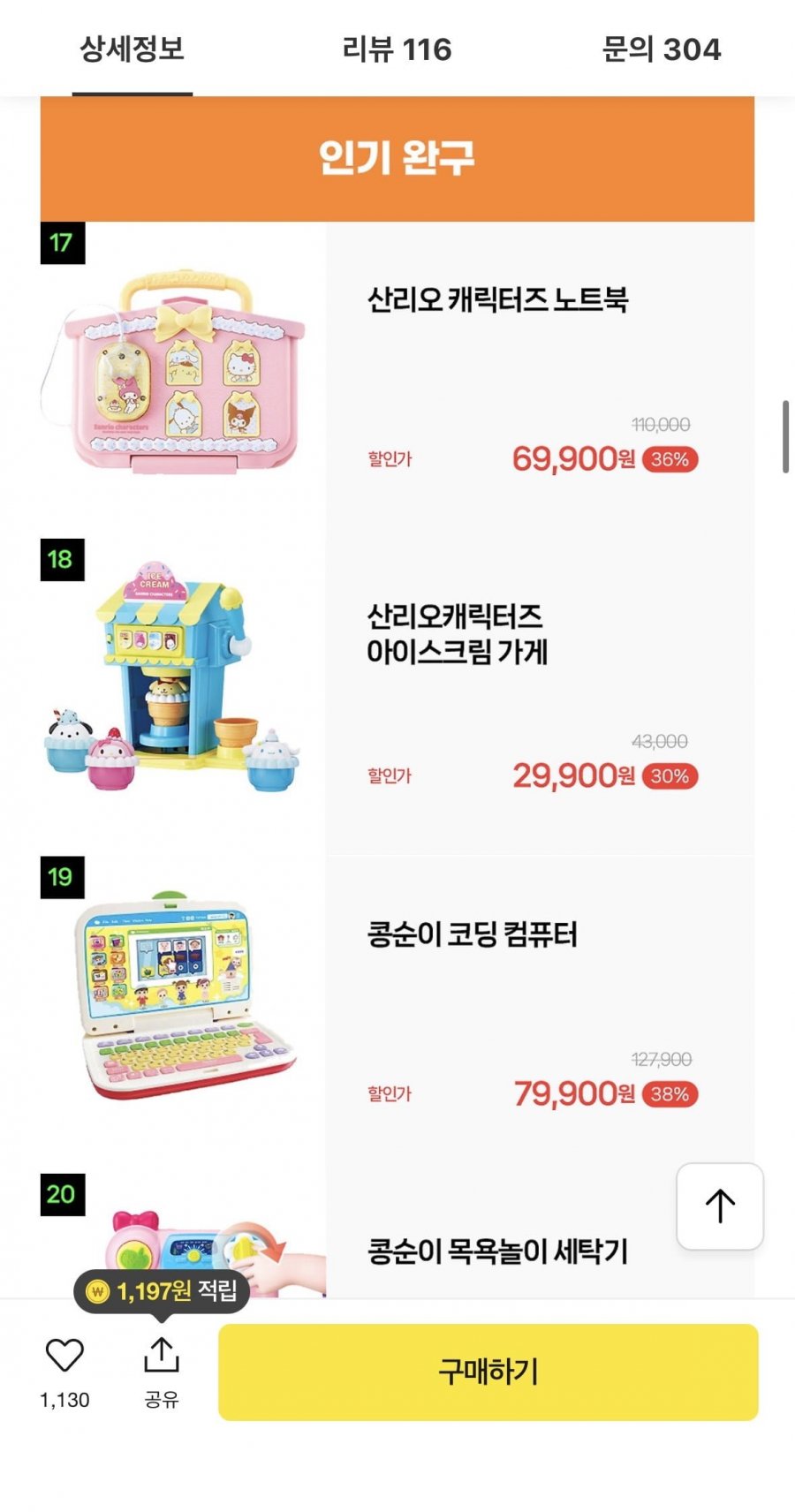Share this product via 공유
Viewport: 795px width, 1512px height.
click(x=162, y=1372)
